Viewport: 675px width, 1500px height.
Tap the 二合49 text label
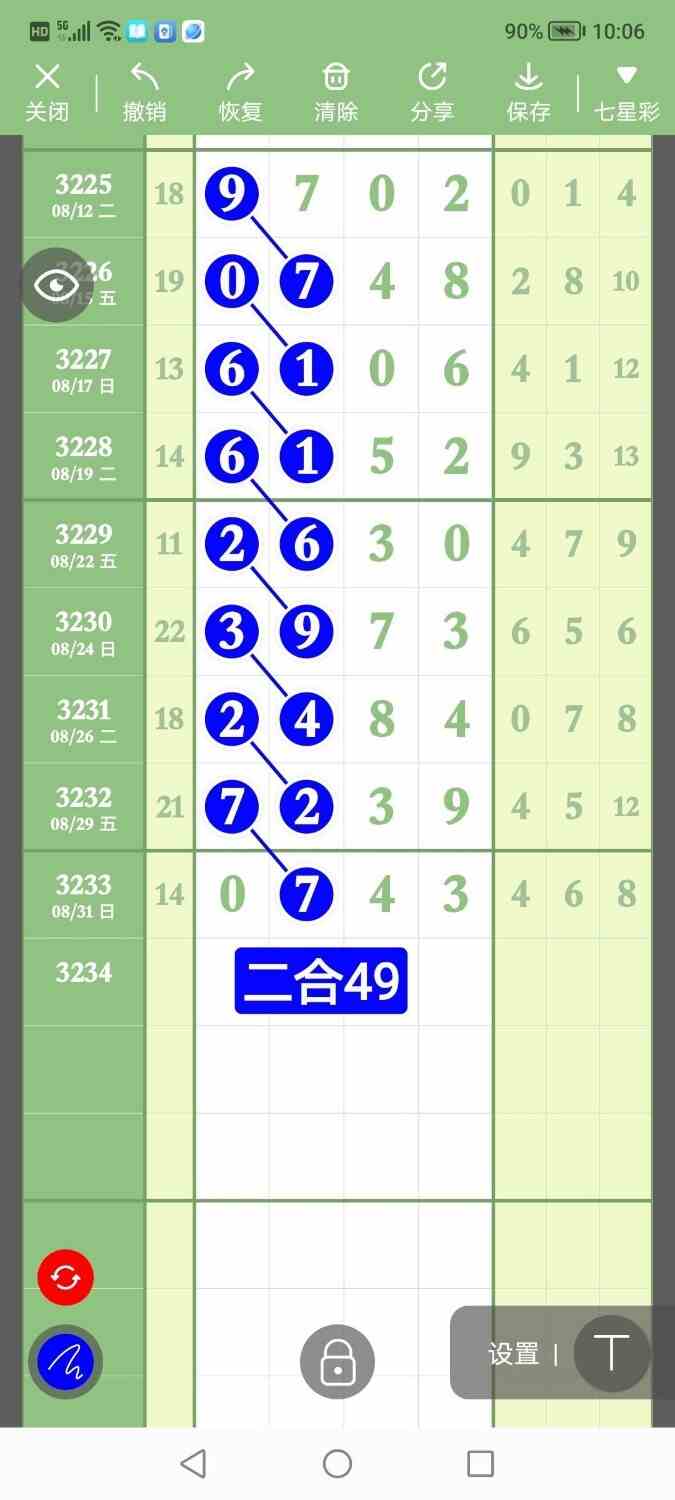pos(321,981)
